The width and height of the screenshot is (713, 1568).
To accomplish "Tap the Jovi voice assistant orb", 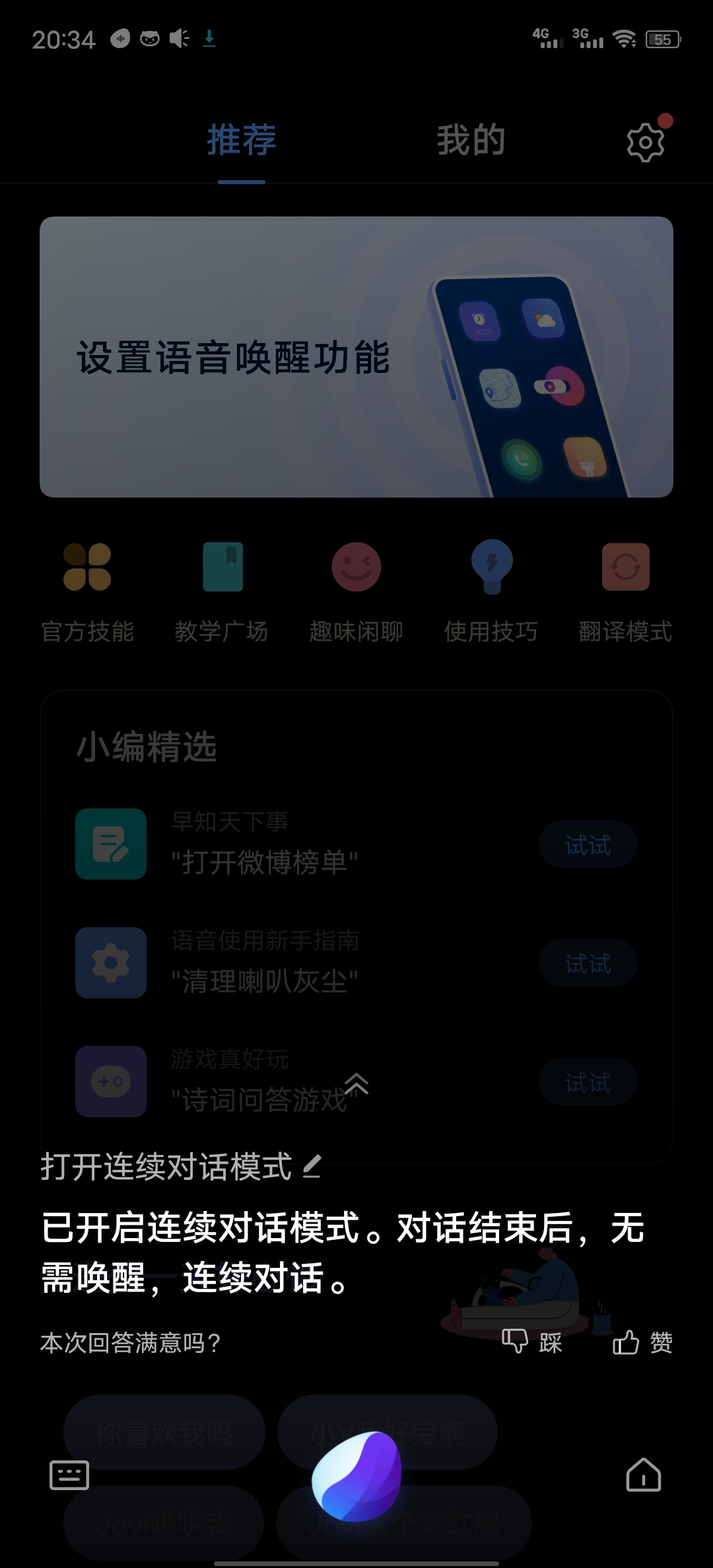I will (x=356, y=1476).
